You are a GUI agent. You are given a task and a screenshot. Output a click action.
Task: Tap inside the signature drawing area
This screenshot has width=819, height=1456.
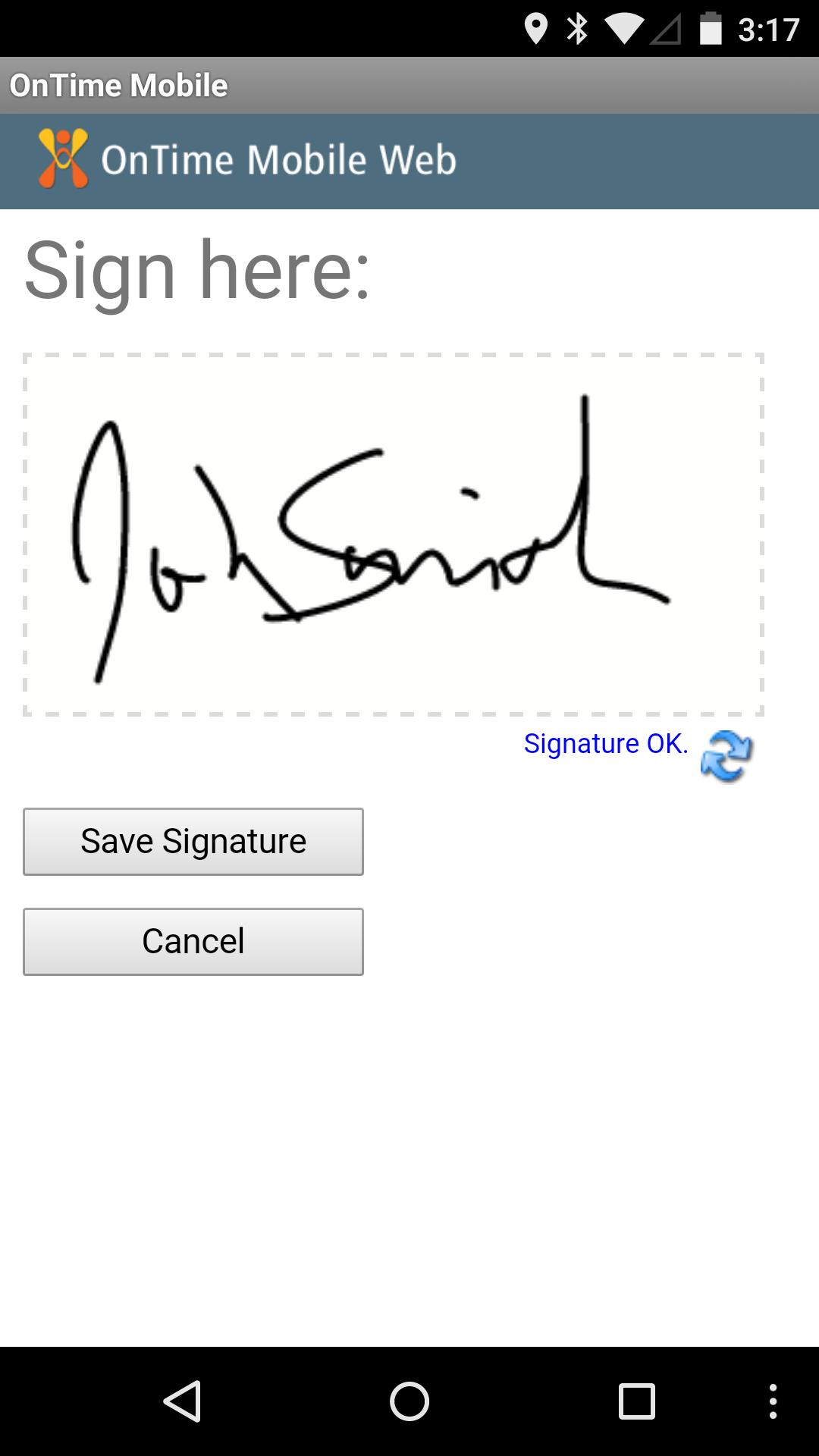[393, 534]
